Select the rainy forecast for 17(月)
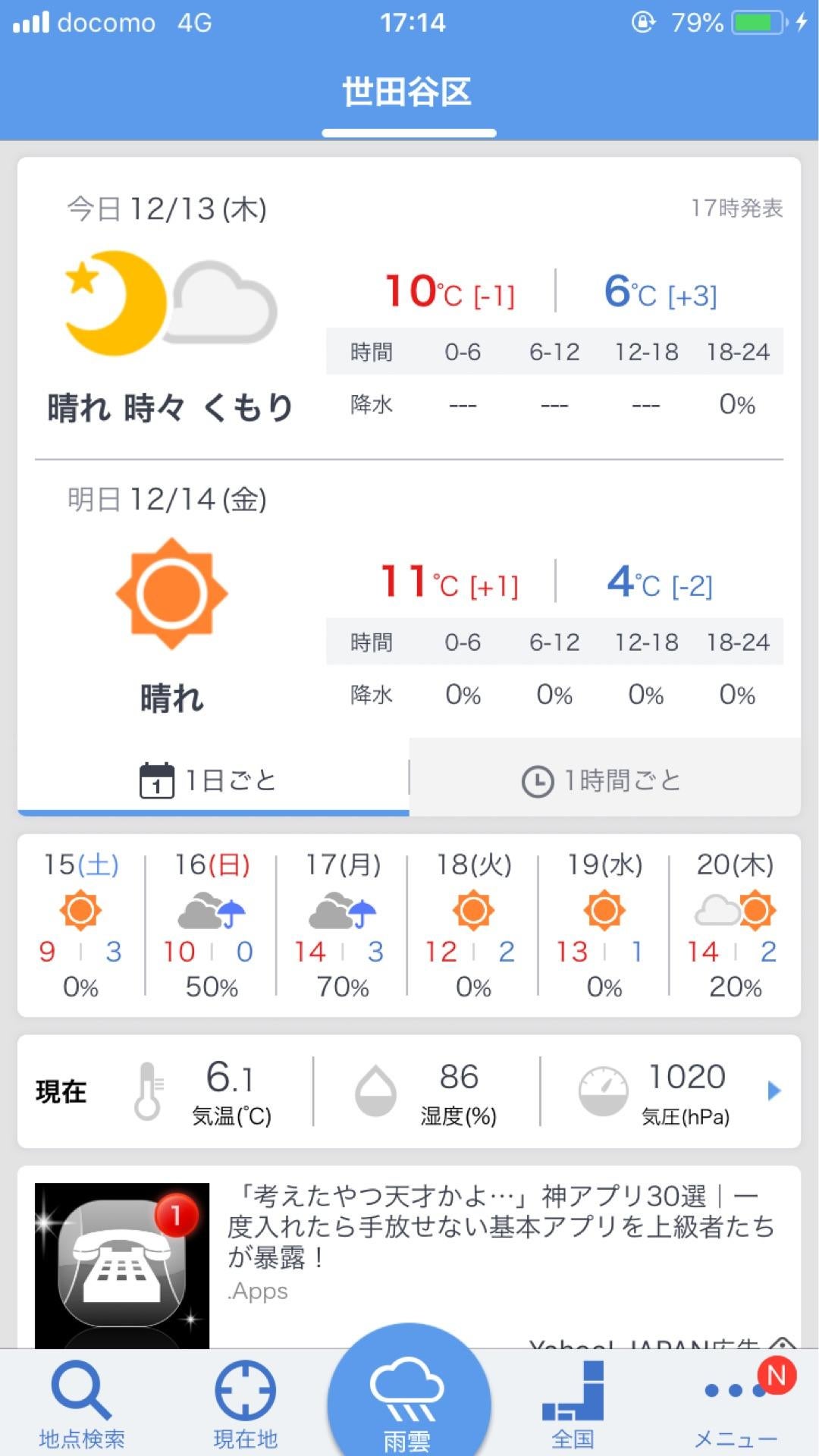The height and width of the screenshot is (1456, 819). point(340,910)
